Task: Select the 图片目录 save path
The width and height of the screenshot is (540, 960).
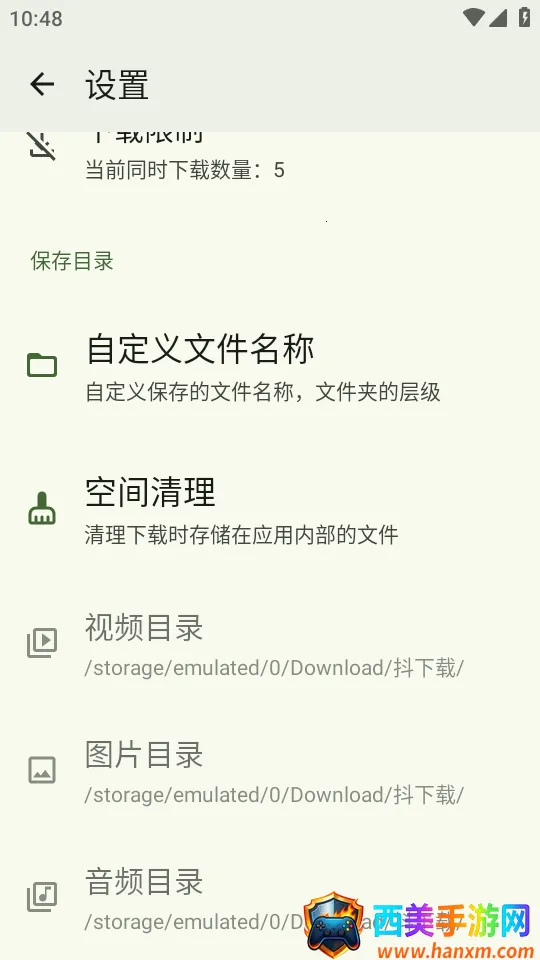Action: point(270,771)
